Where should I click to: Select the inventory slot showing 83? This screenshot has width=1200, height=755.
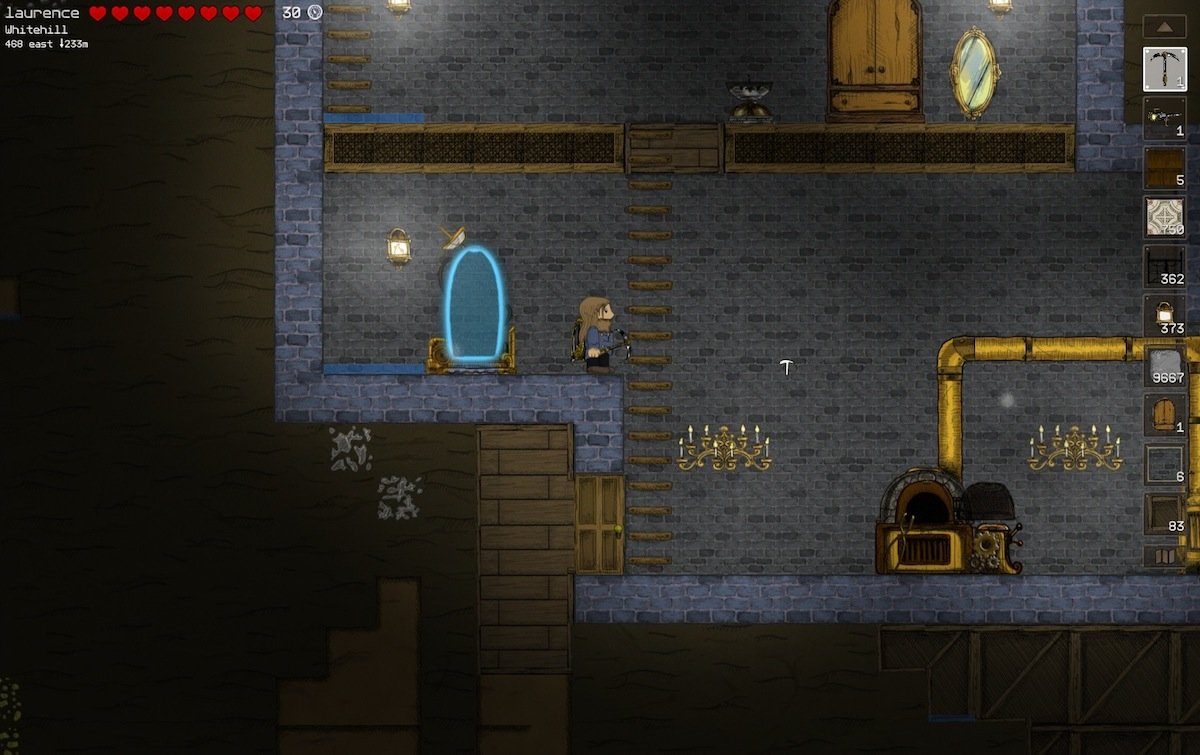pos(1164,513)
